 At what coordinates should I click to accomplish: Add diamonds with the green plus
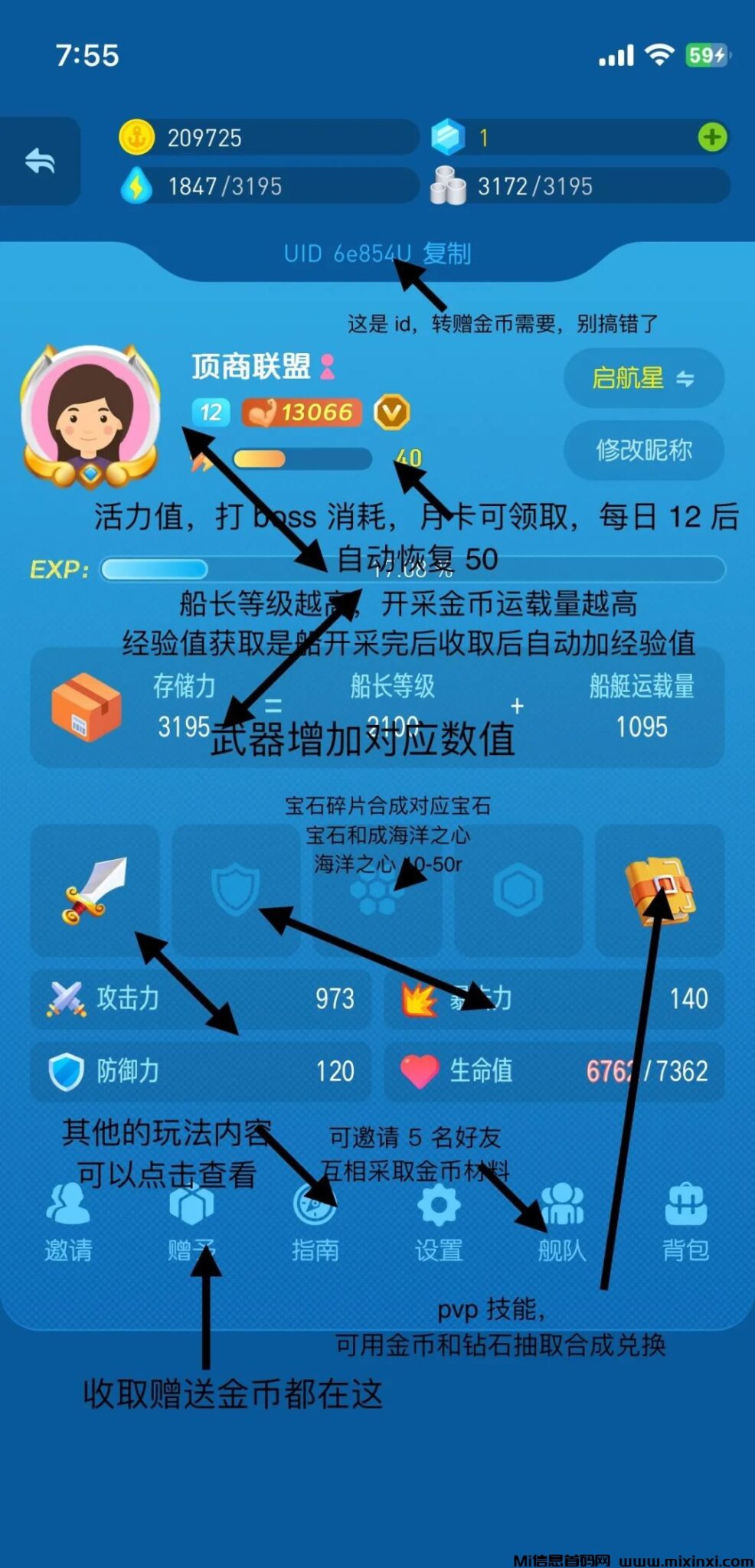(x=712, y=138)
